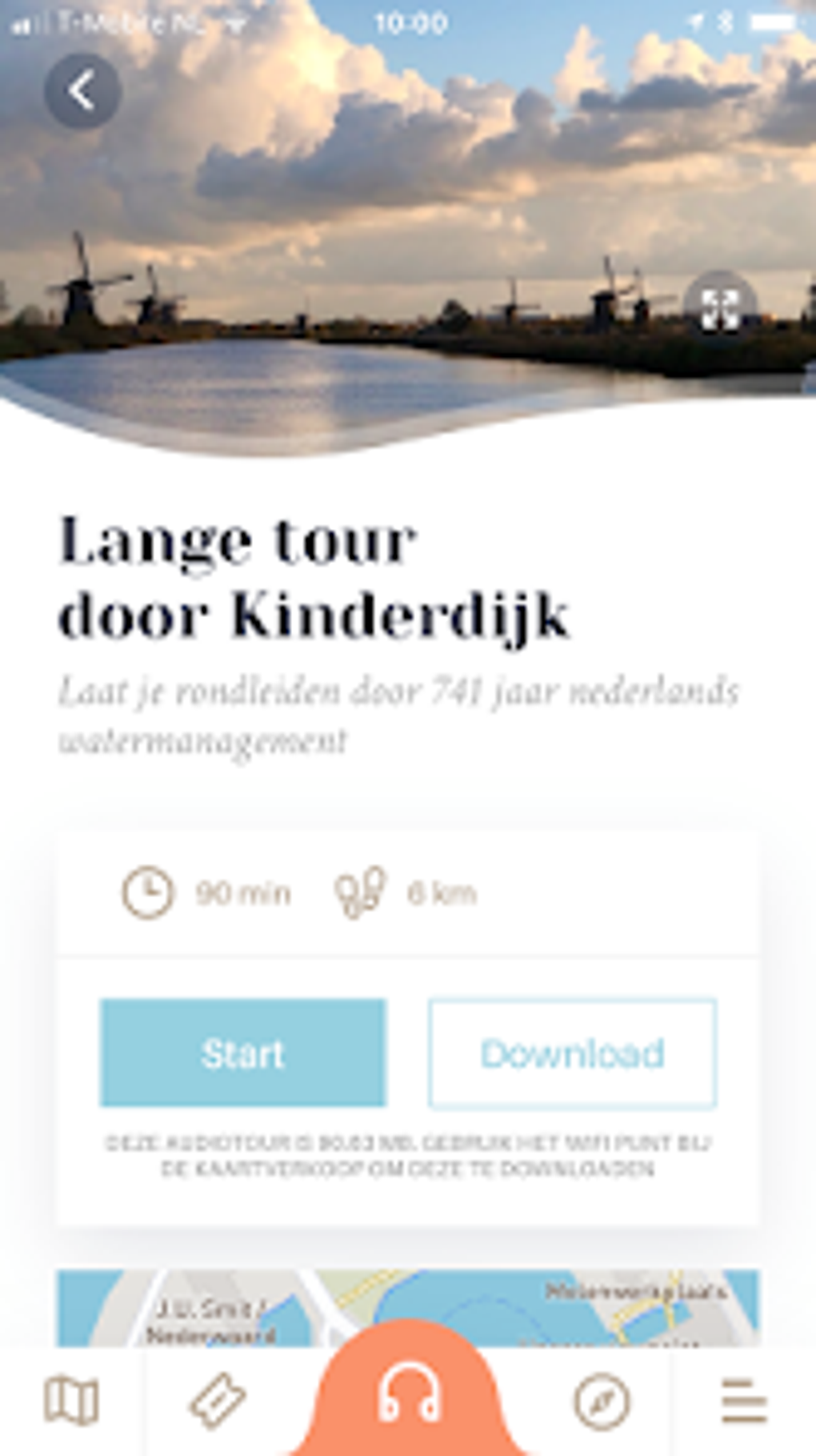Tap the title Lange tour door Kinderdijk
The height and width of the screenshot is (1456, 816).
coord(315,577)
